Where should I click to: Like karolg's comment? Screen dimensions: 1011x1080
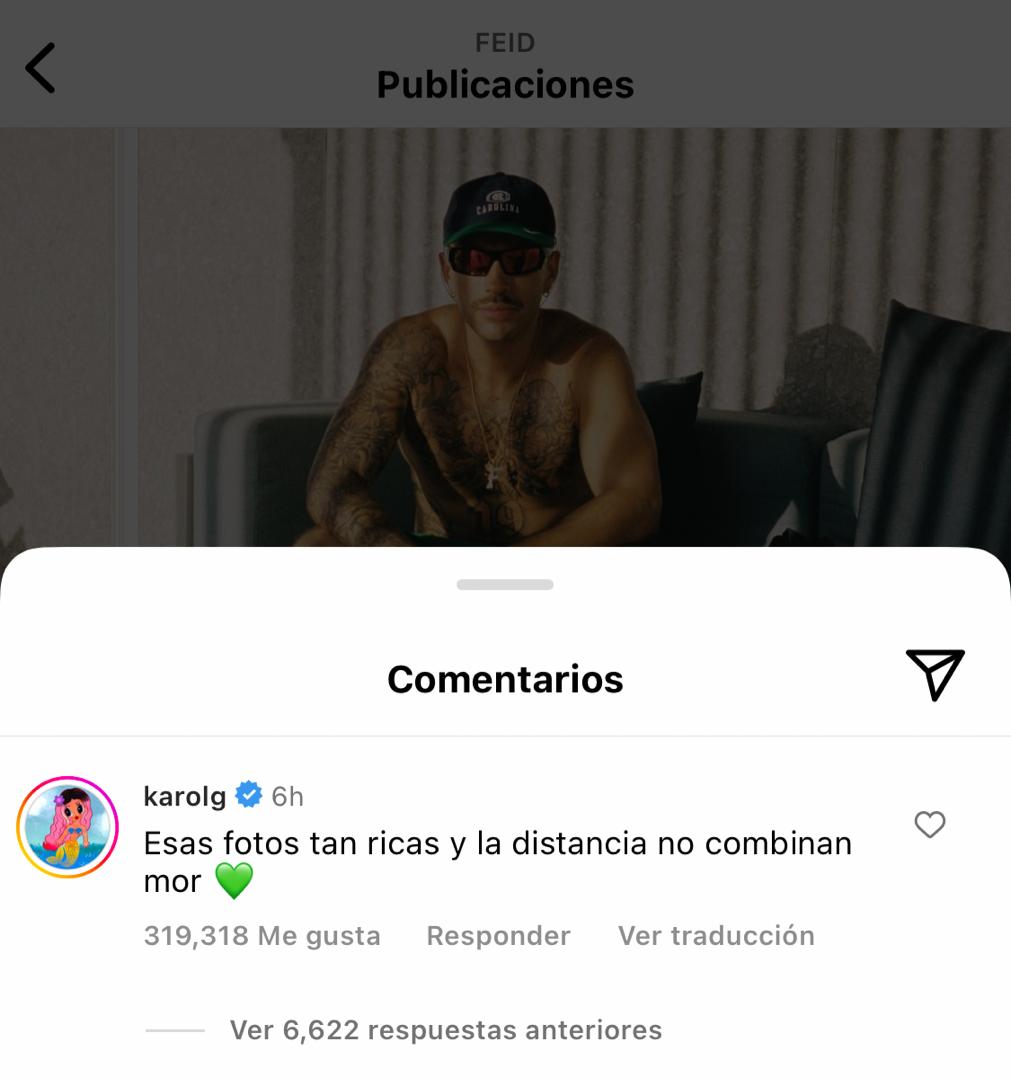point(930,825)
